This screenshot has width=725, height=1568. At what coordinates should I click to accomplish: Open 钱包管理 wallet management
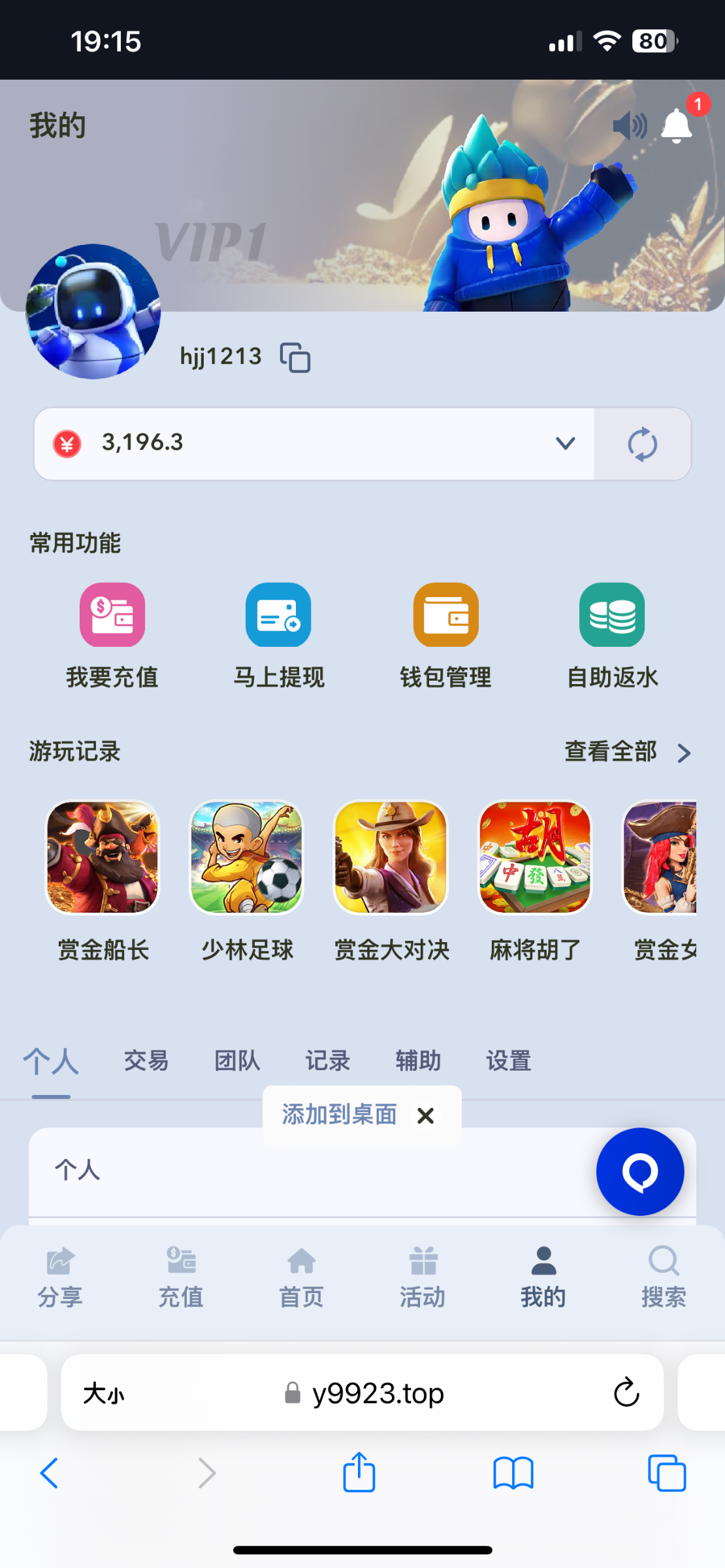pos(445,615)
